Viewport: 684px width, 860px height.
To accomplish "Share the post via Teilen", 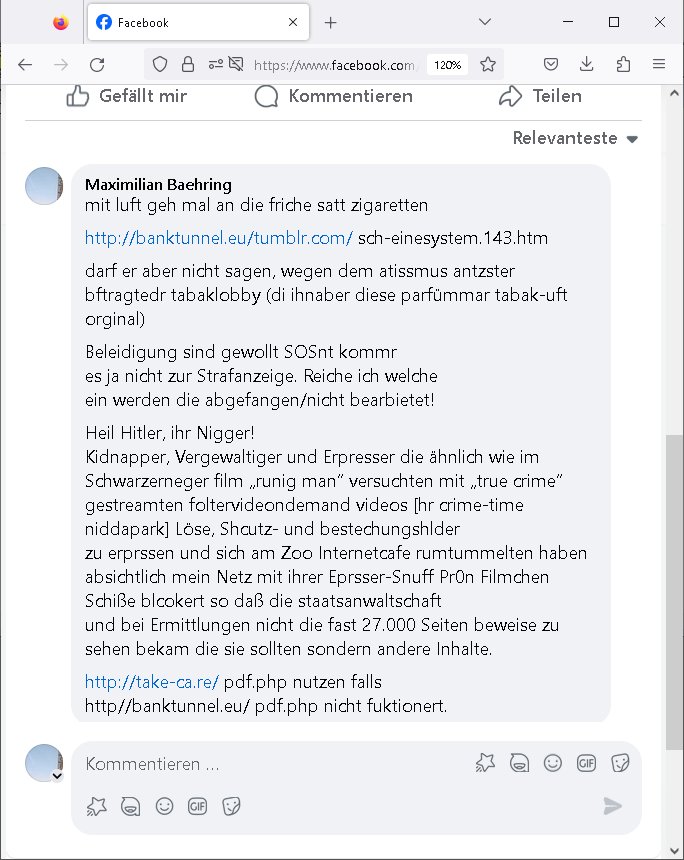I will point(540,96).
